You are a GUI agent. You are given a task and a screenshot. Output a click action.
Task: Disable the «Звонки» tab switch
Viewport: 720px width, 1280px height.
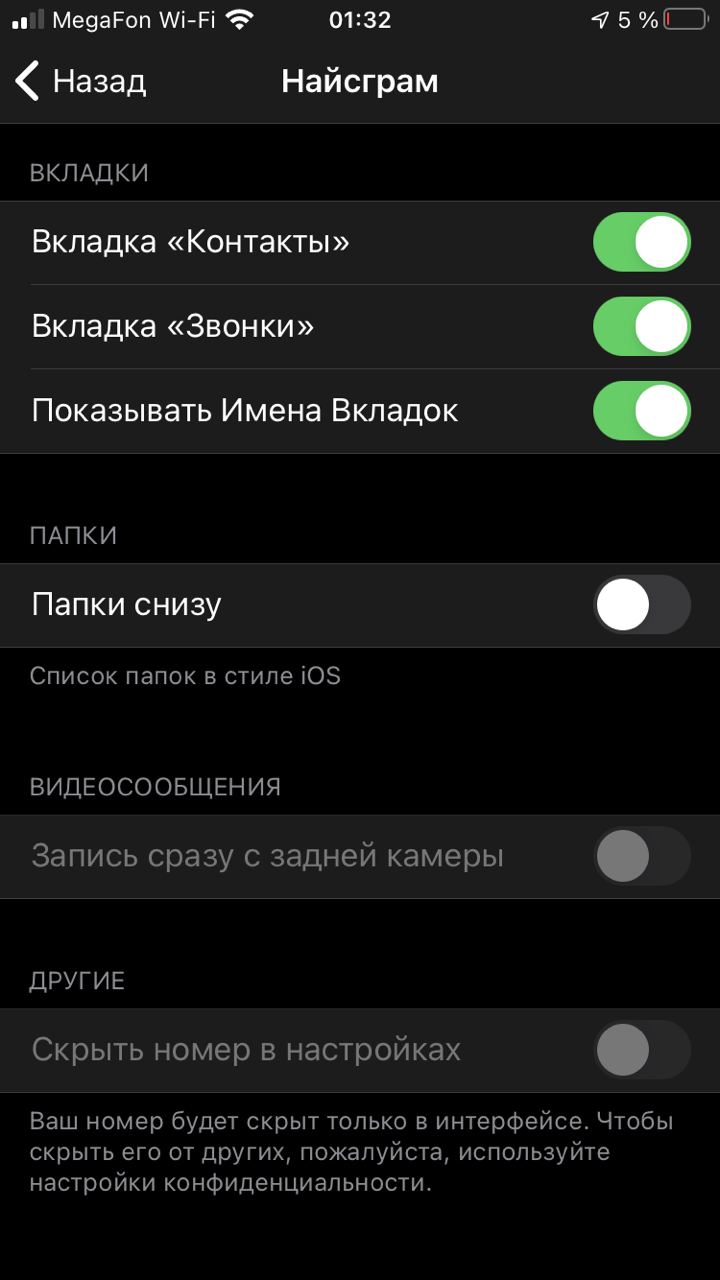[642, 326]
